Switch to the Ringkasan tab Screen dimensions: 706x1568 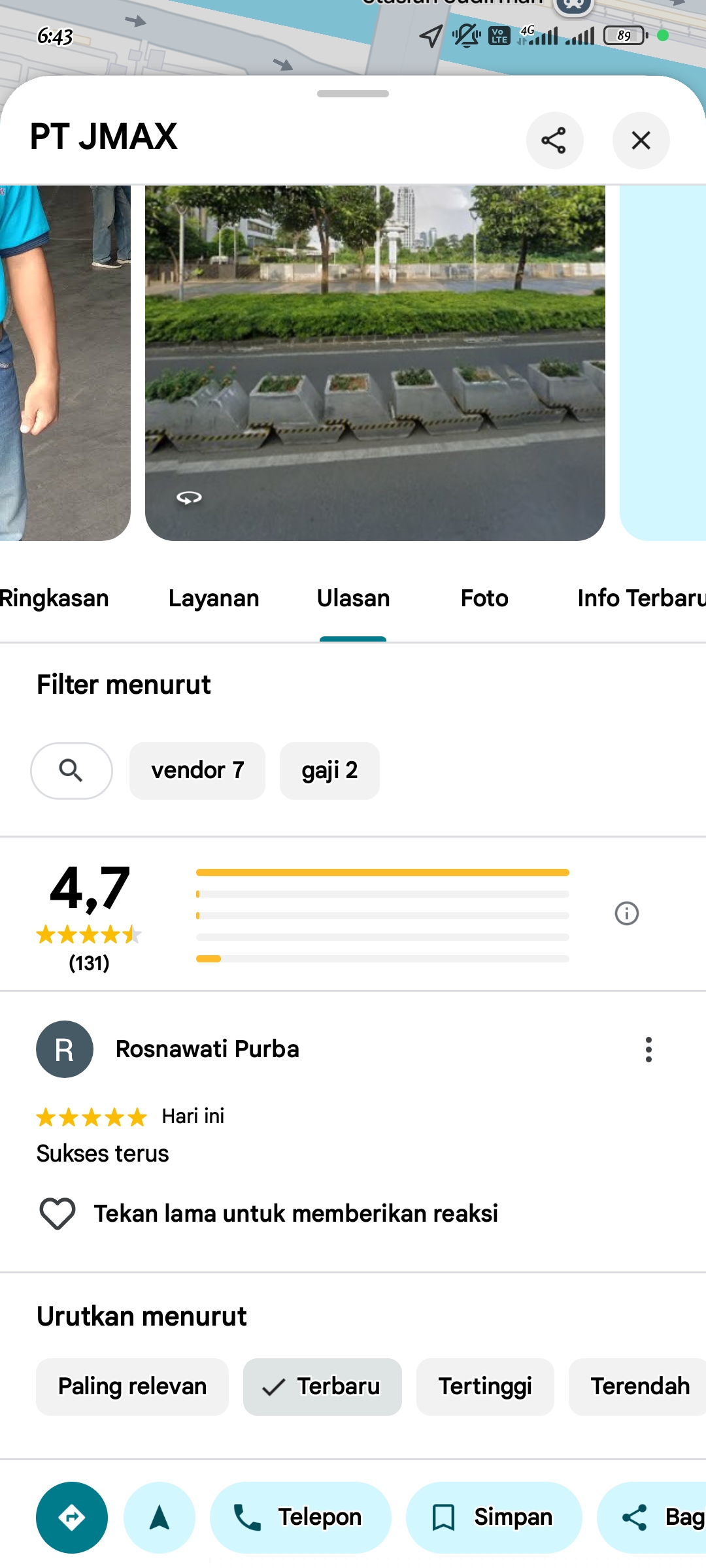[x=54, y=598]
